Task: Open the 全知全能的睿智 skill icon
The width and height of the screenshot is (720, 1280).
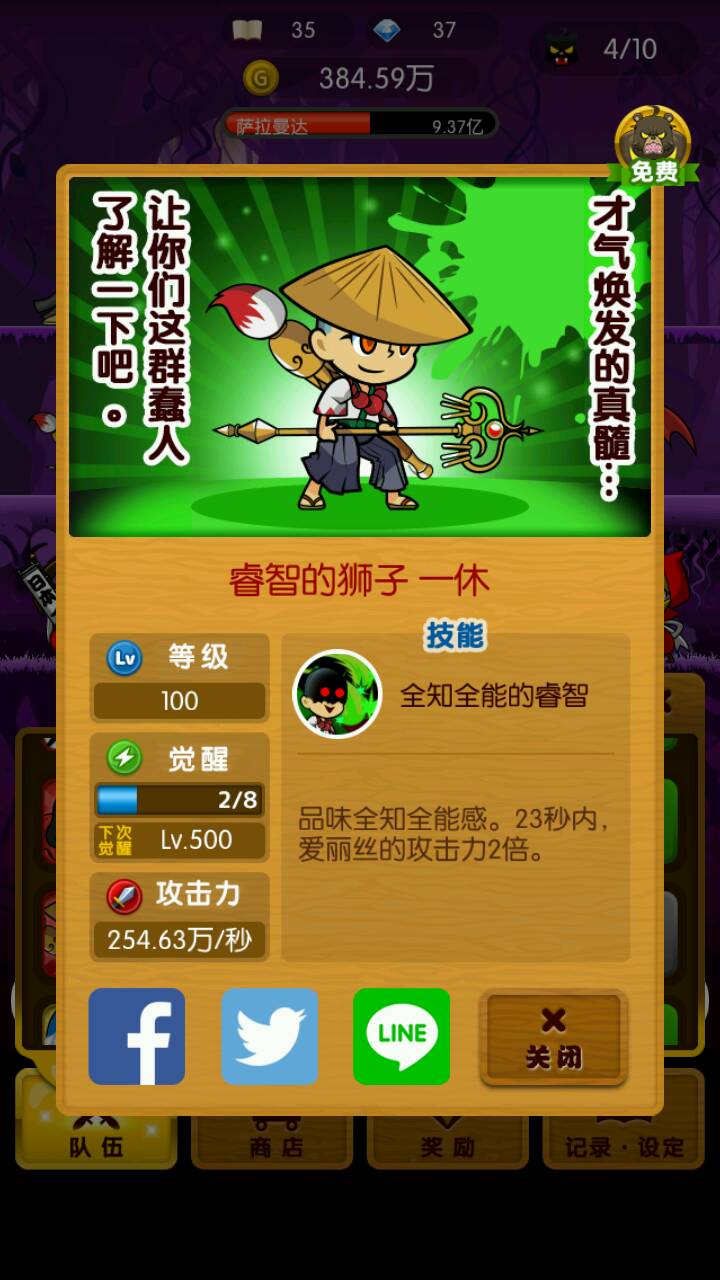Action: click(337, 694)
